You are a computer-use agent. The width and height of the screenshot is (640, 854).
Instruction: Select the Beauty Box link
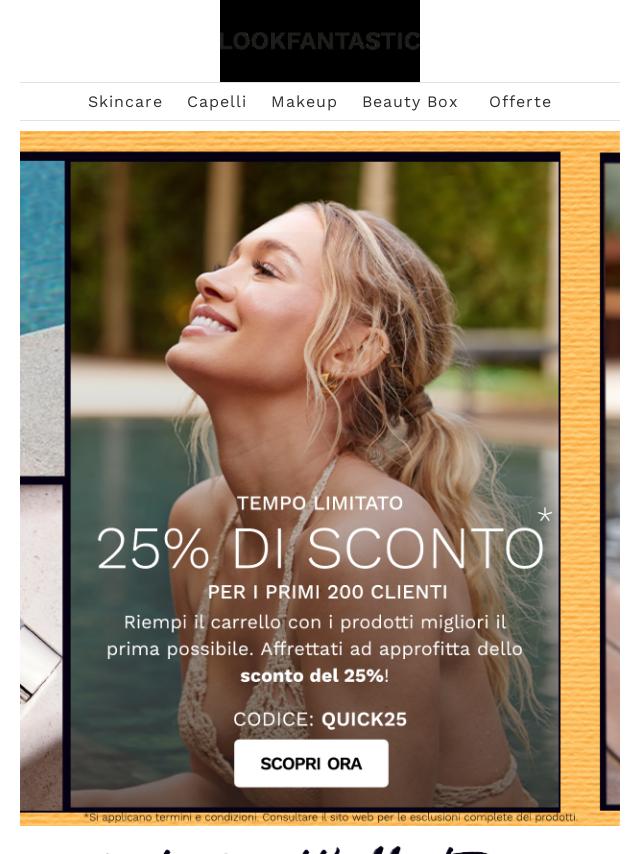(x=410, y=102)
